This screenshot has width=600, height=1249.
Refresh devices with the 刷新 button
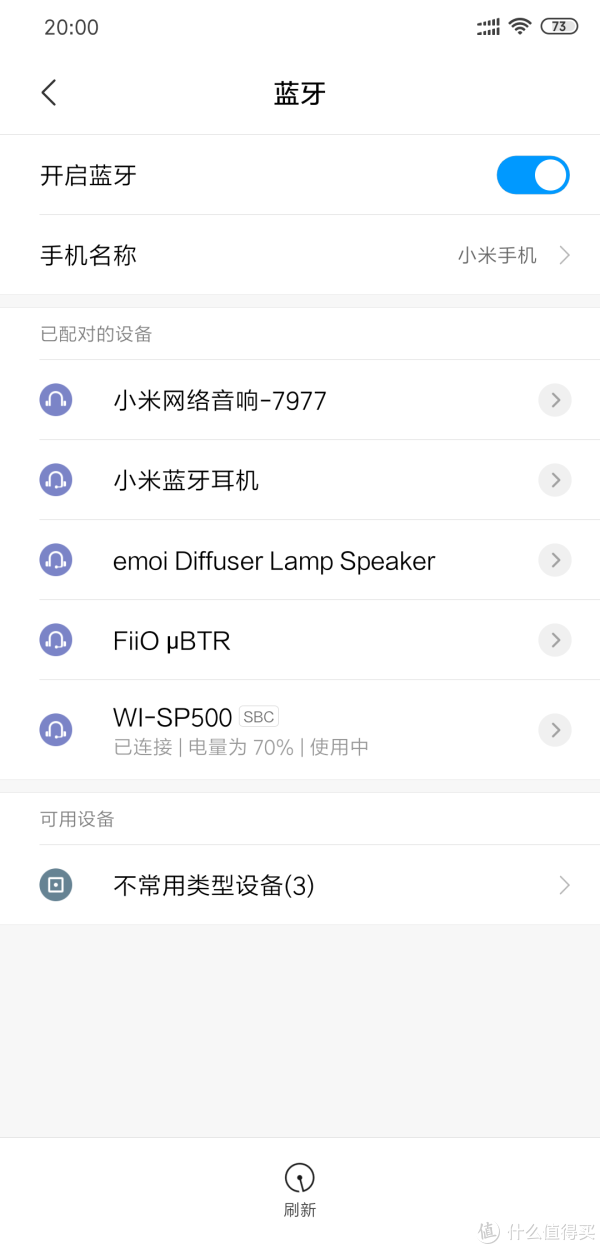pyautogui.click(x=300, y=1191)
